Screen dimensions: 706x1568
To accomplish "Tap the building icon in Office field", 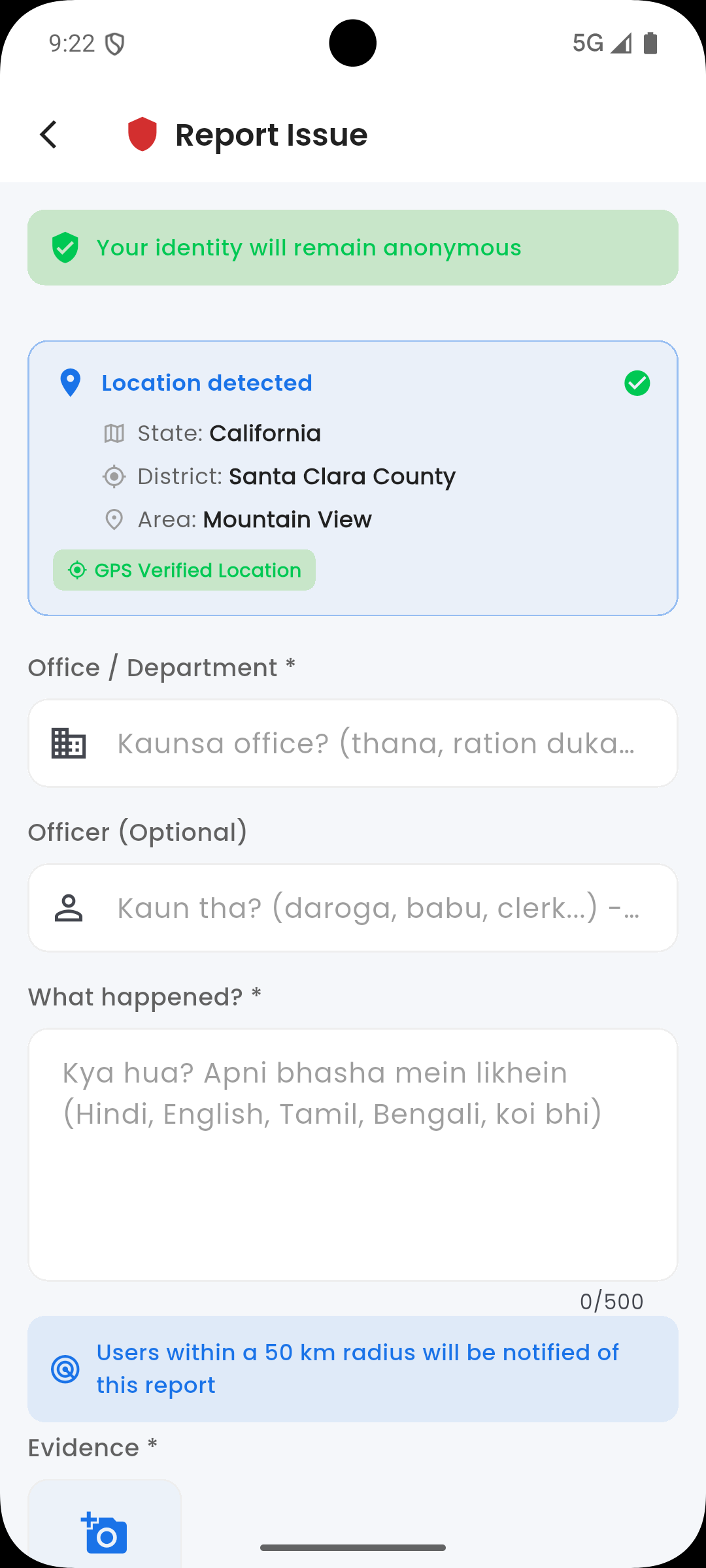I will tap(69, 743).
